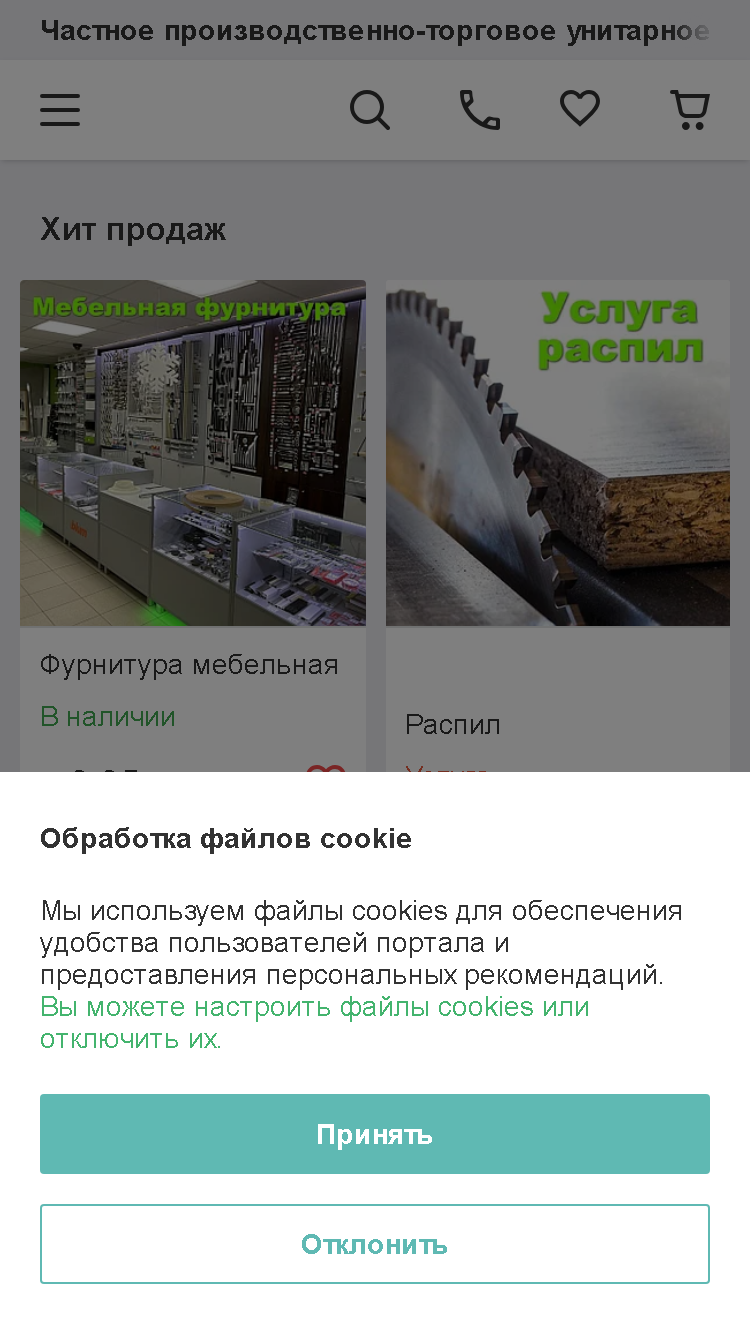Image resolution: width=750 pixels, height=1334 pixels.
Task: Open the cookie settings link
Action: click(315, 1022)
